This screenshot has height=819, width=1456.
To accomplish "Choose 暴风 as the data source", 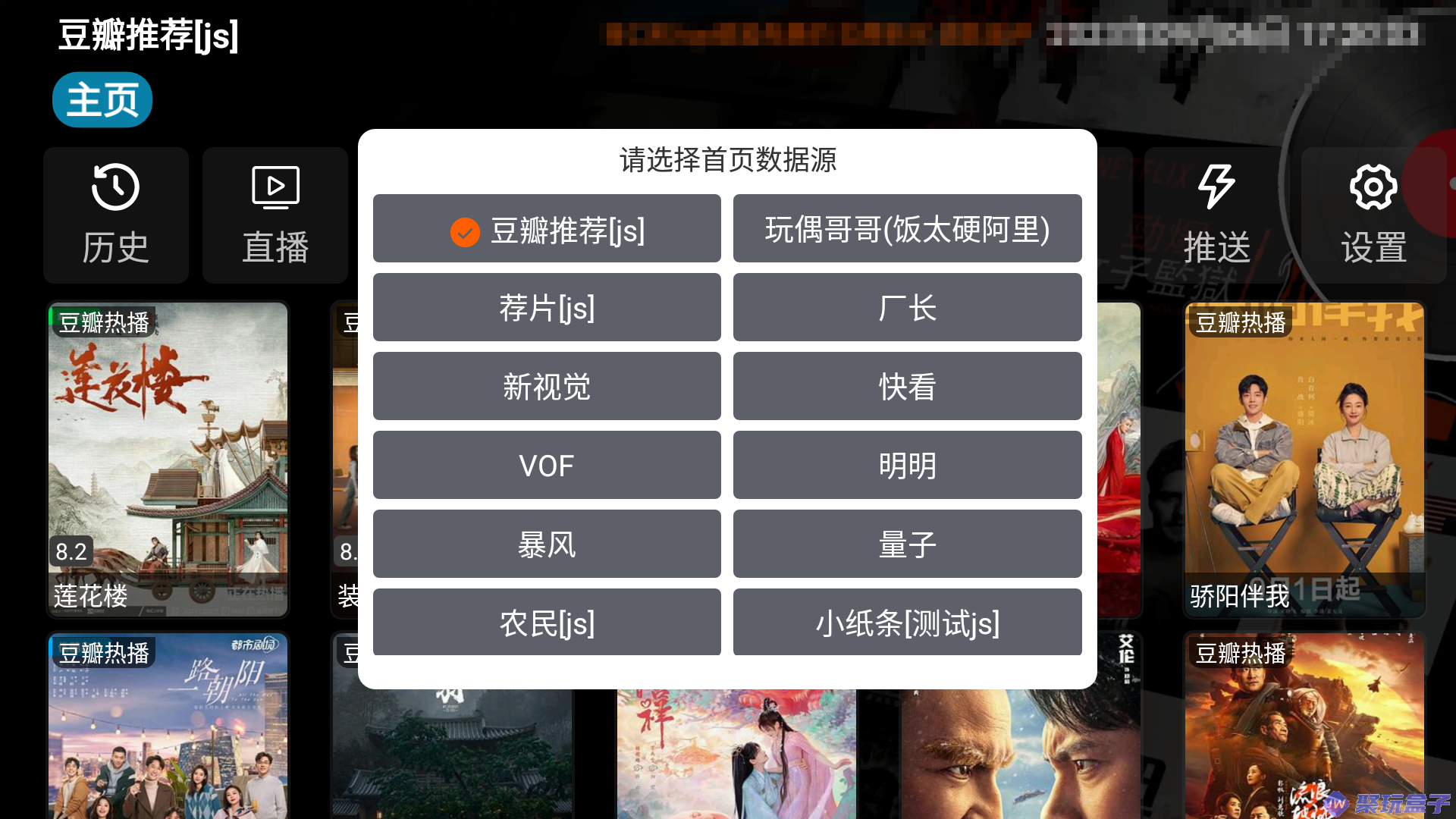I will (547, 544).
